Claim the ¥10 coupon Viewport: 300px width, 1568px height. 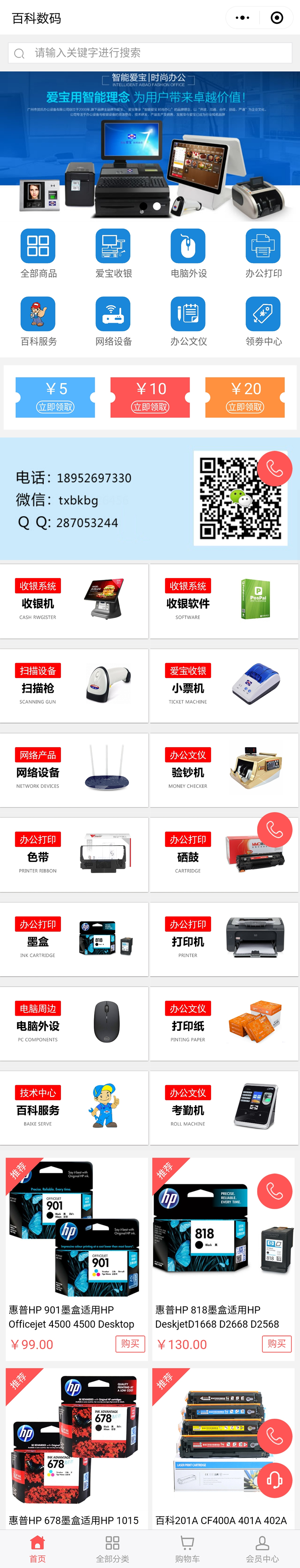tap(150, 406)
